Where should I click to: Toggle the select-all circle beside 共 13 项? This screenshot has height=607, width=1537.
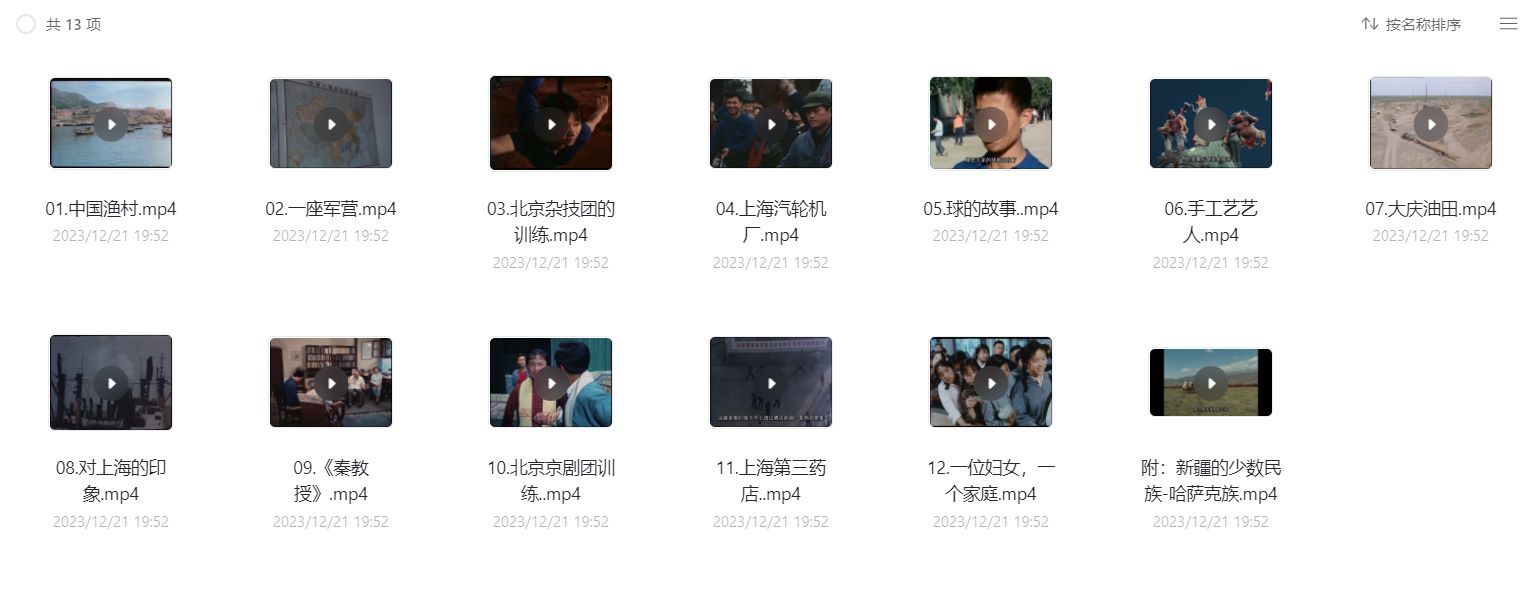pyautogui.click(x=26, y=24)
